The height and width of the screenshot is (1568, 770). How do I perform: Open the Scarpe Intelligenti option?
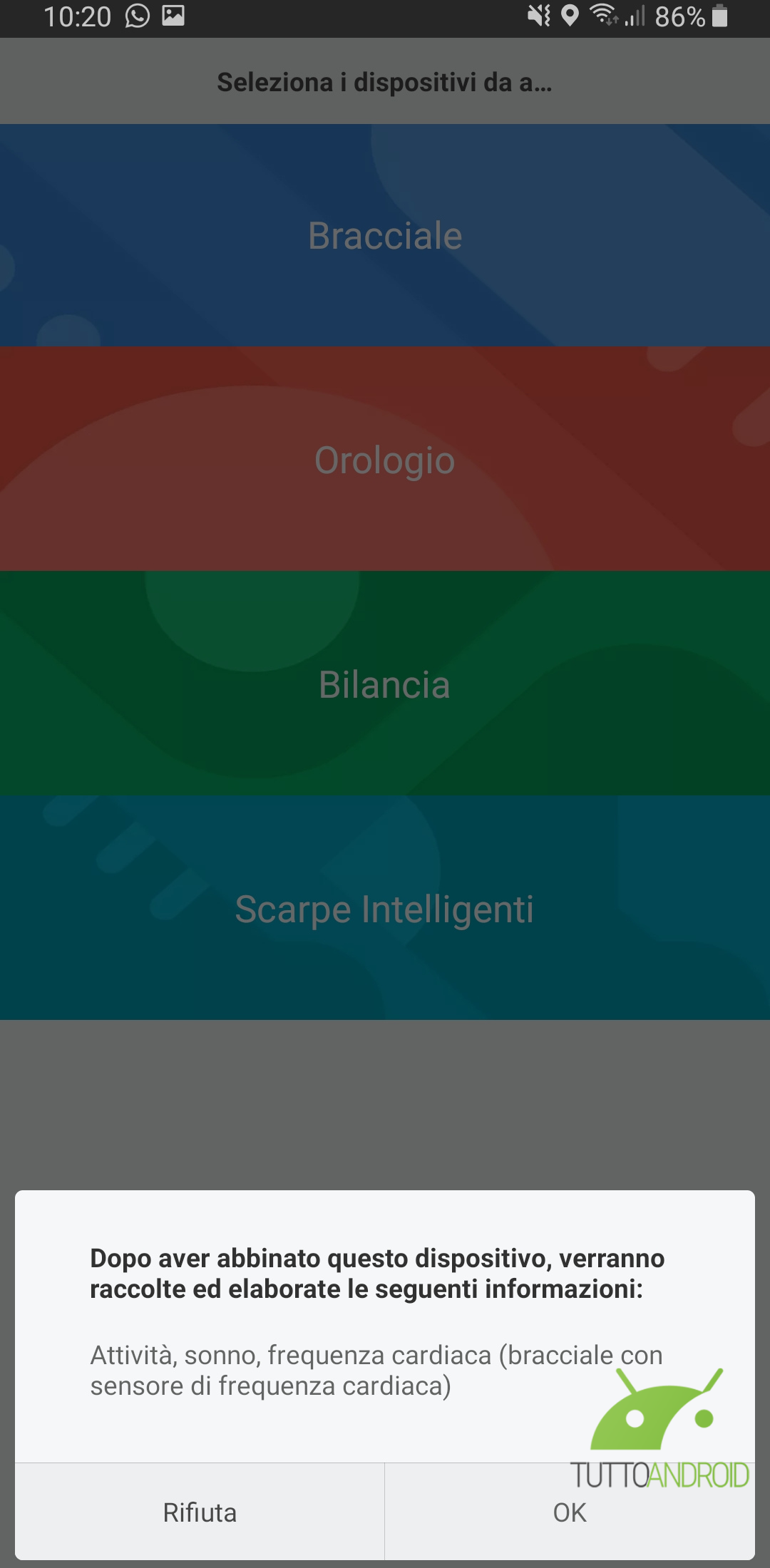[x=385, y=908]
